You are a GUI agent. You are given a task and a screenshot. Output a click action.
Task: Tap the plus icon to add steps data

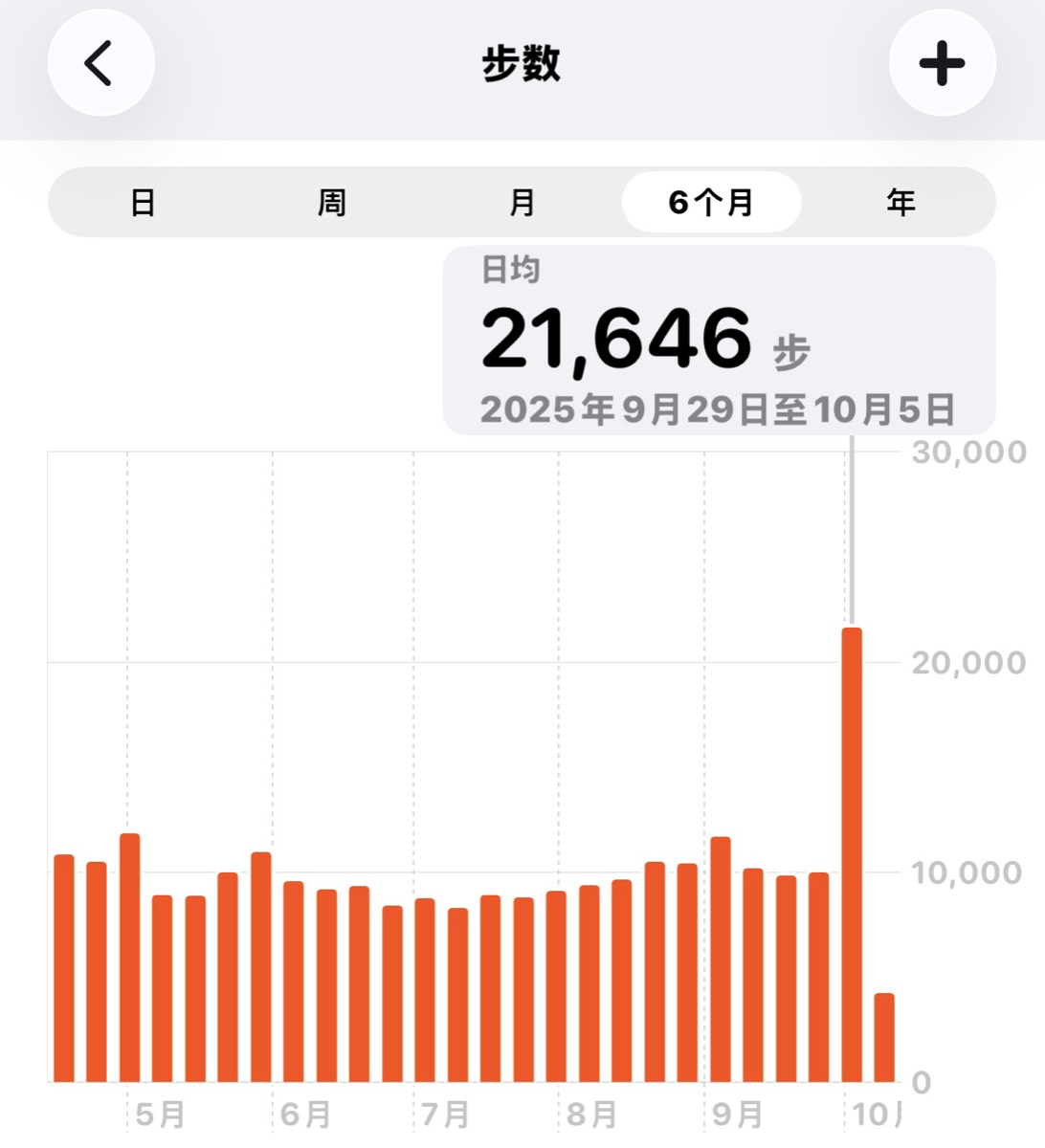tap(943, 62)
